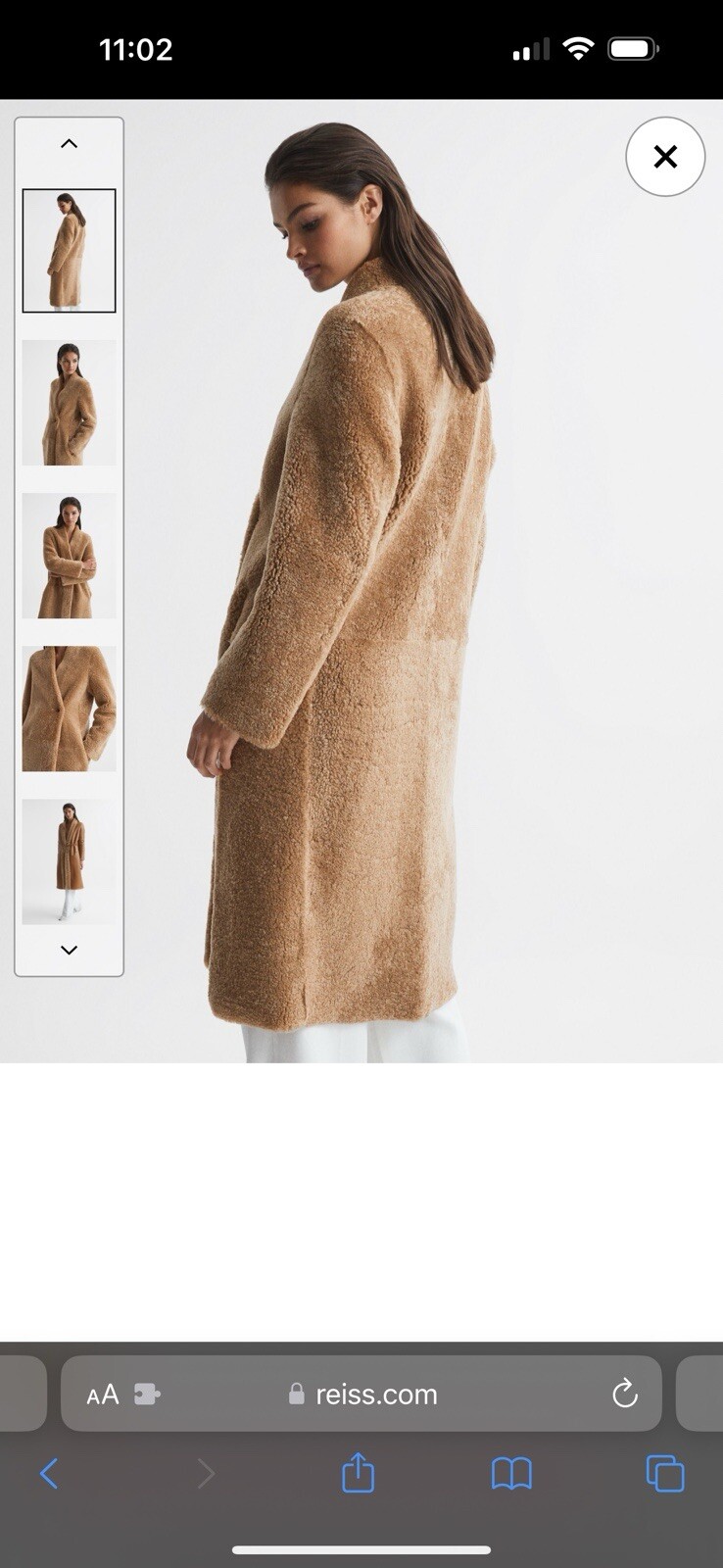Open the AA reader options
This screenshot has width=723, height=1568.
(102, 1395)
